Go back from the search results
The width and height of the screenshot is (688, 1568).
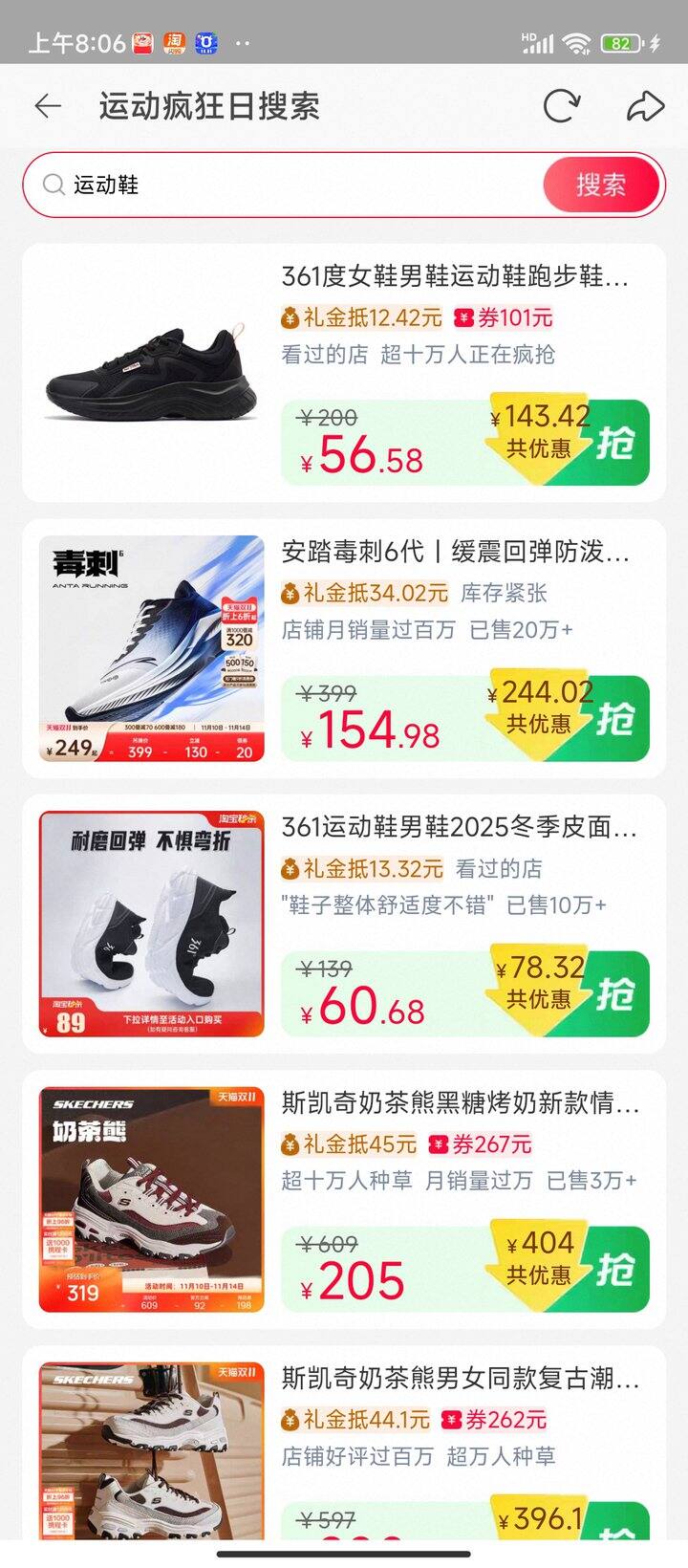[x=48, y=106]
